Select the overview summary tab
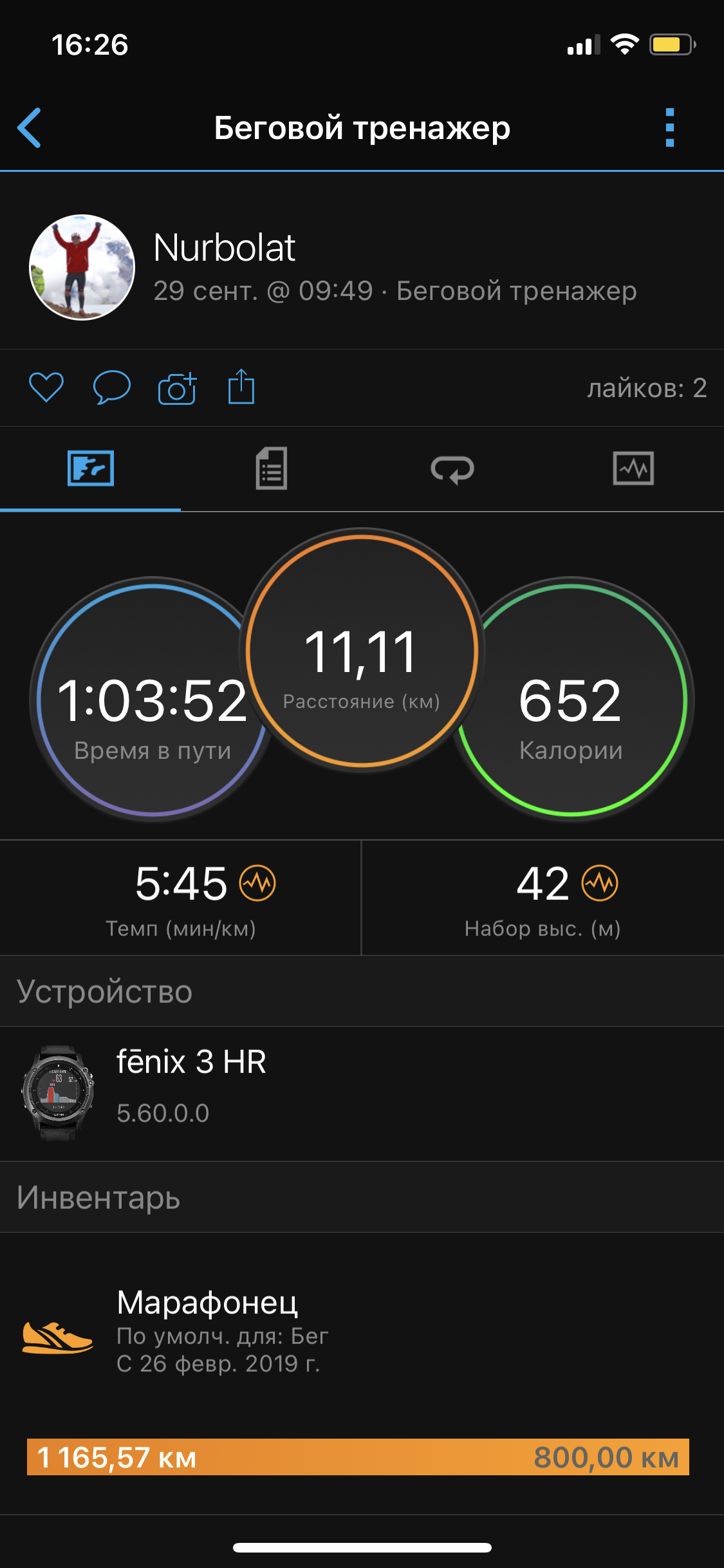Image resolution: width=724 pixels, height=1568 pixels. [91, 469]
